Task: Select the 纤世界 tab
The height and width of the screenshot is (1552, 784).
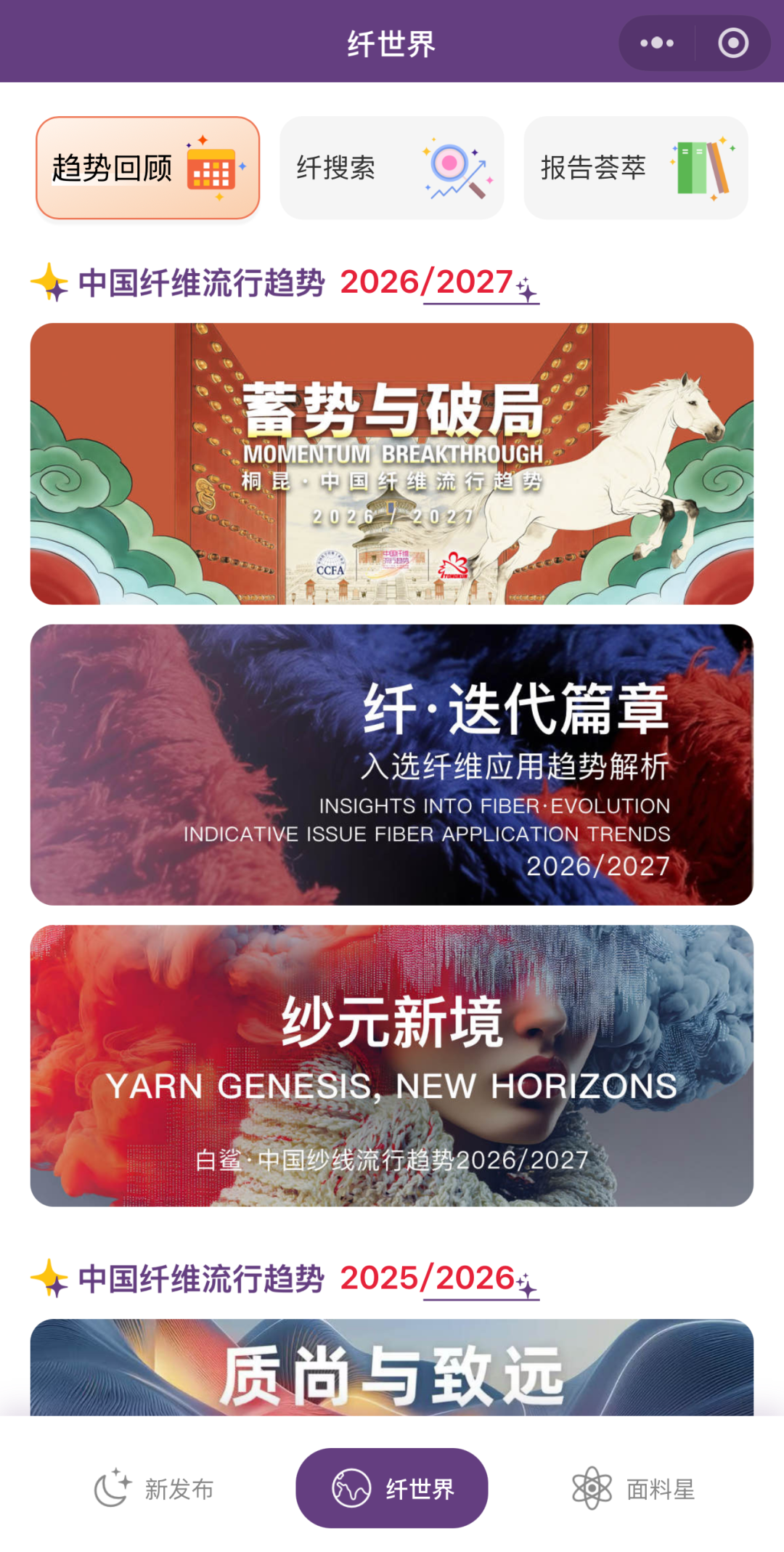Action: [x=392, y=1488]
